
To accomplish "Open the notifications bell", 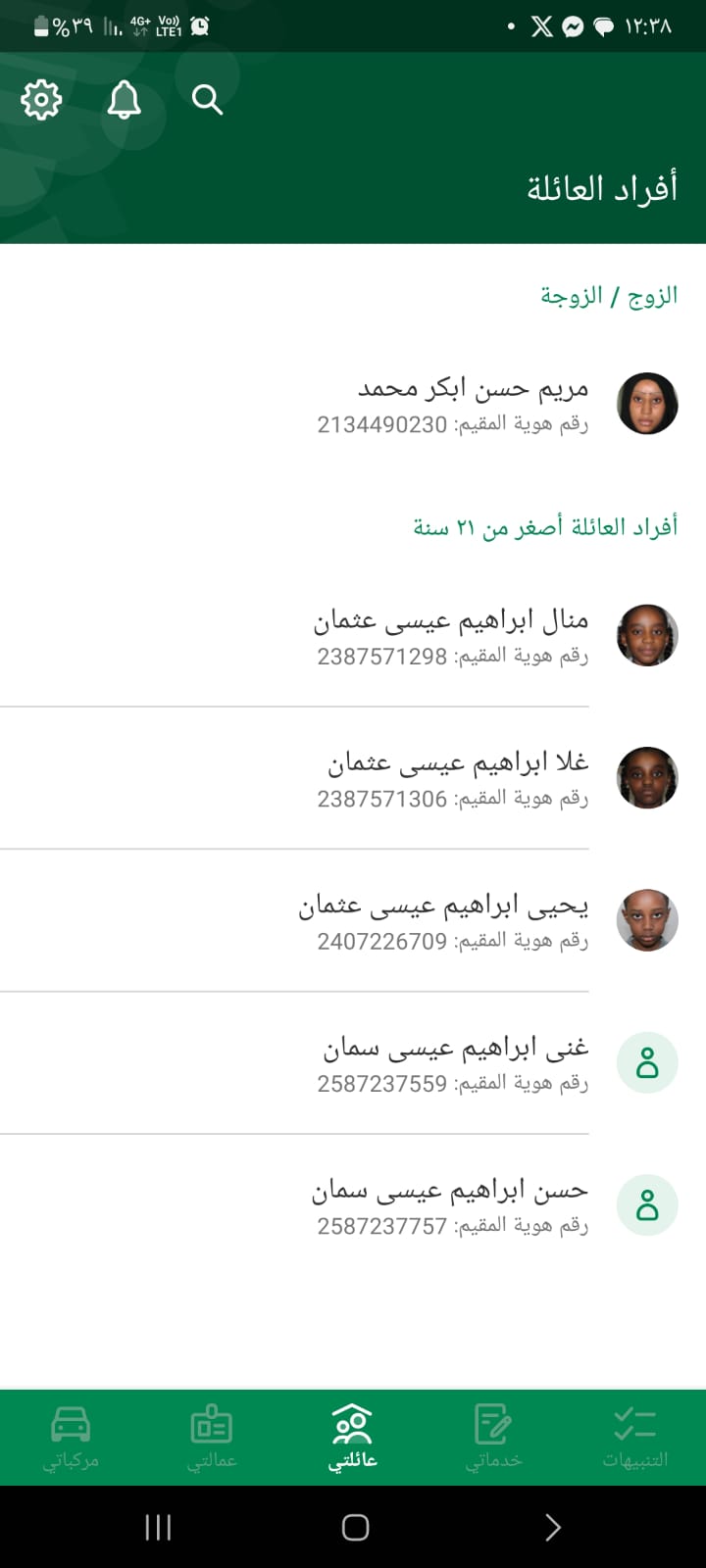I will [x=125, y=100].
